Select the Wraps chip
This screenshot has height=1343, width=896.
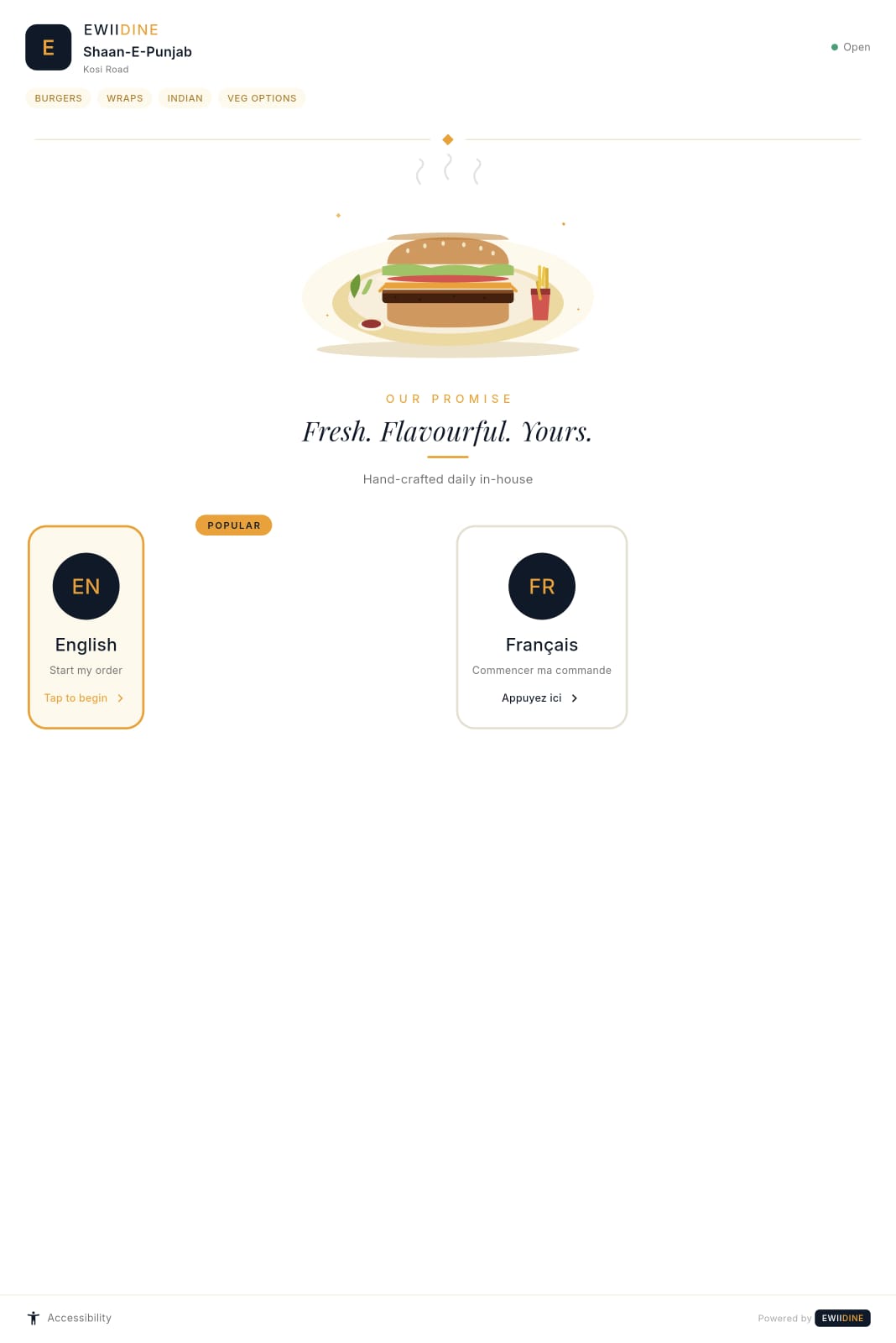point(124,98)
